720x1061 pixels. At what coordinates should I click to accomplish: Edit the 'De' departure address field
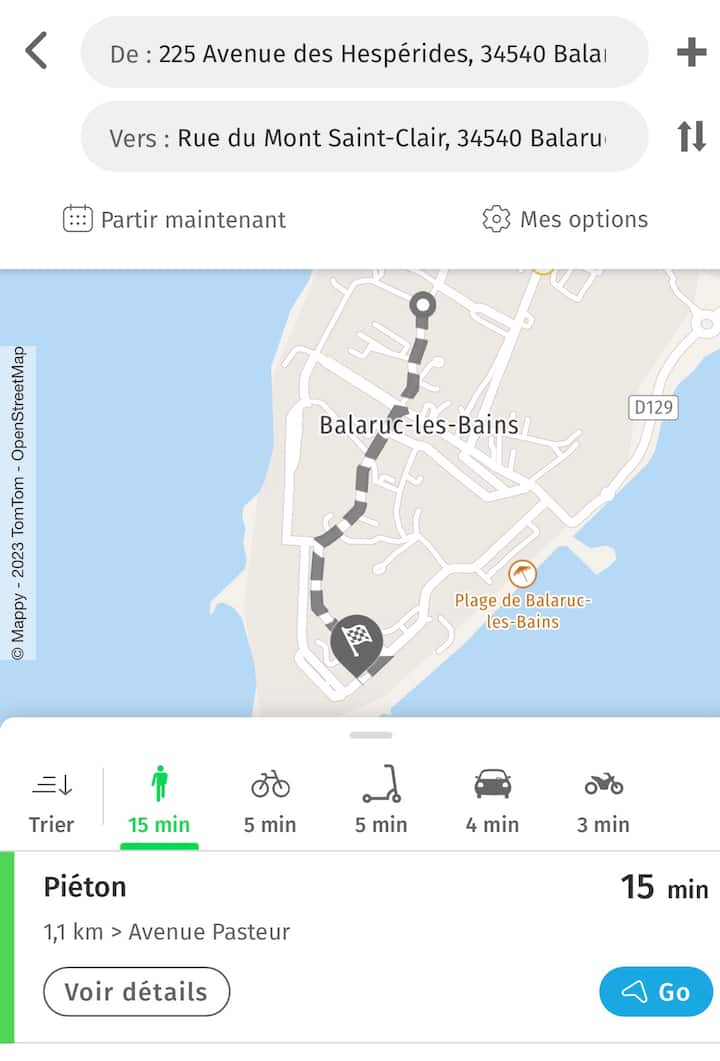[x=364, y=53]
